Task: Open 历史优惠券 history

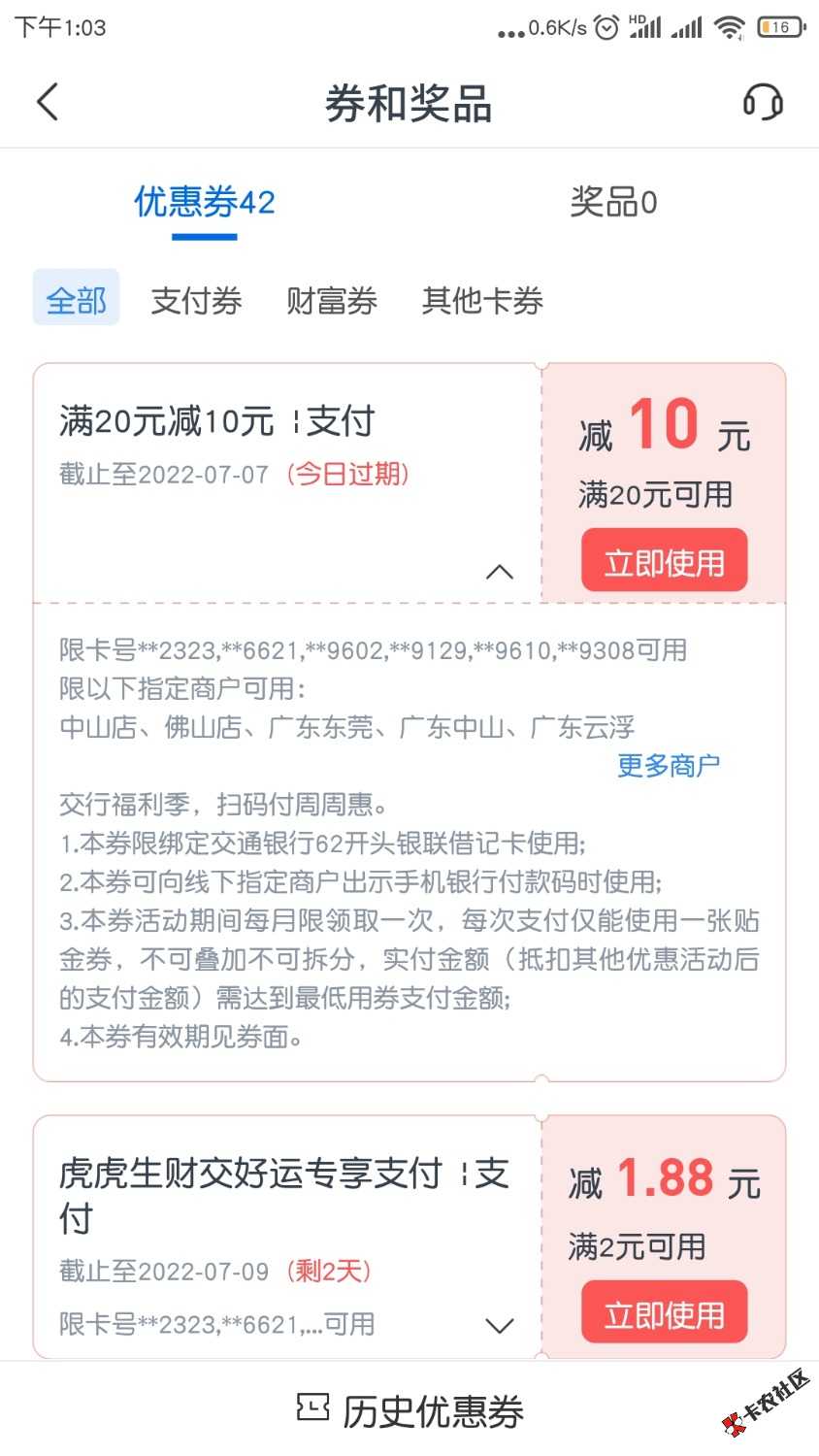Action: click(x=409, y=1410)
